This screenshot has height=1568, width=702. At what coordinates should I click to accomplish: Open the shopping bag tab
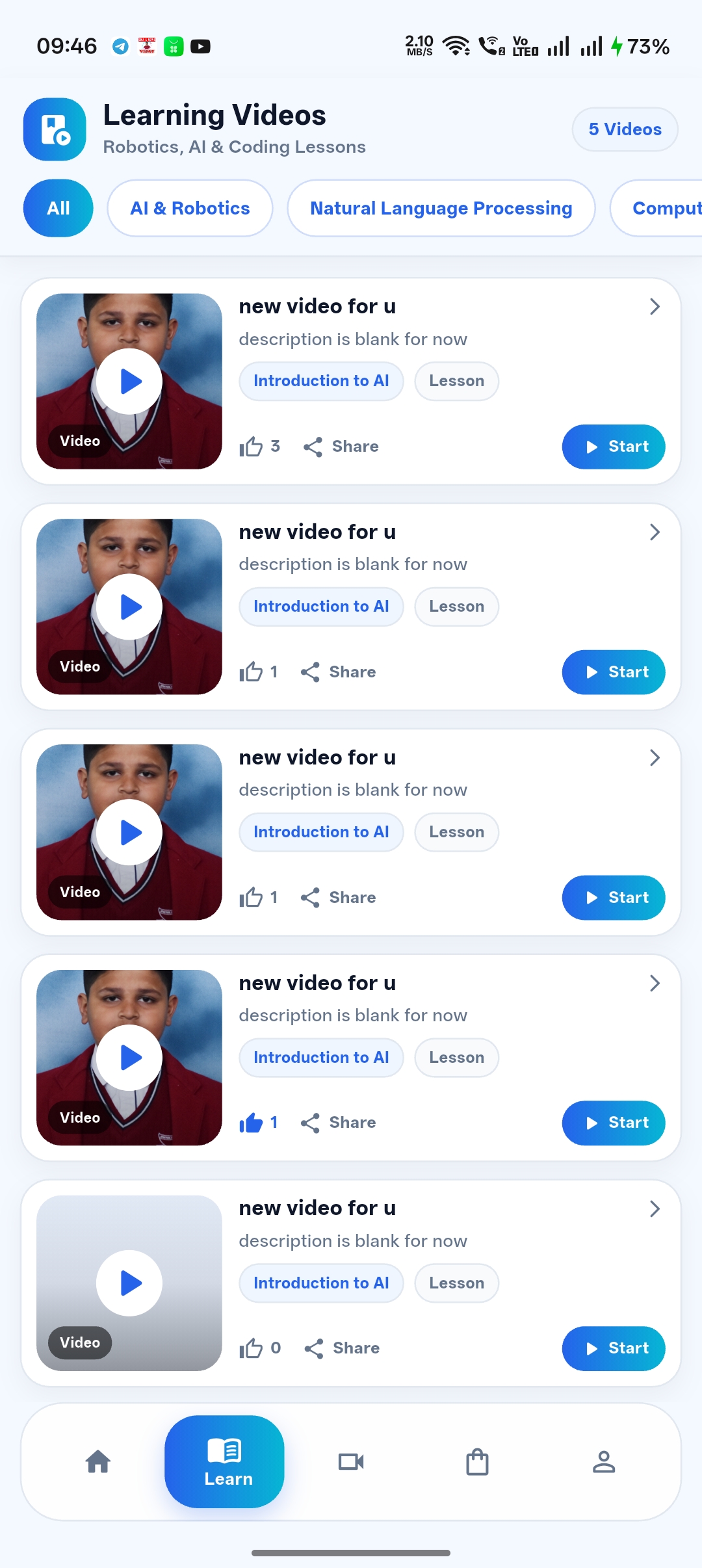(477, 1462)
